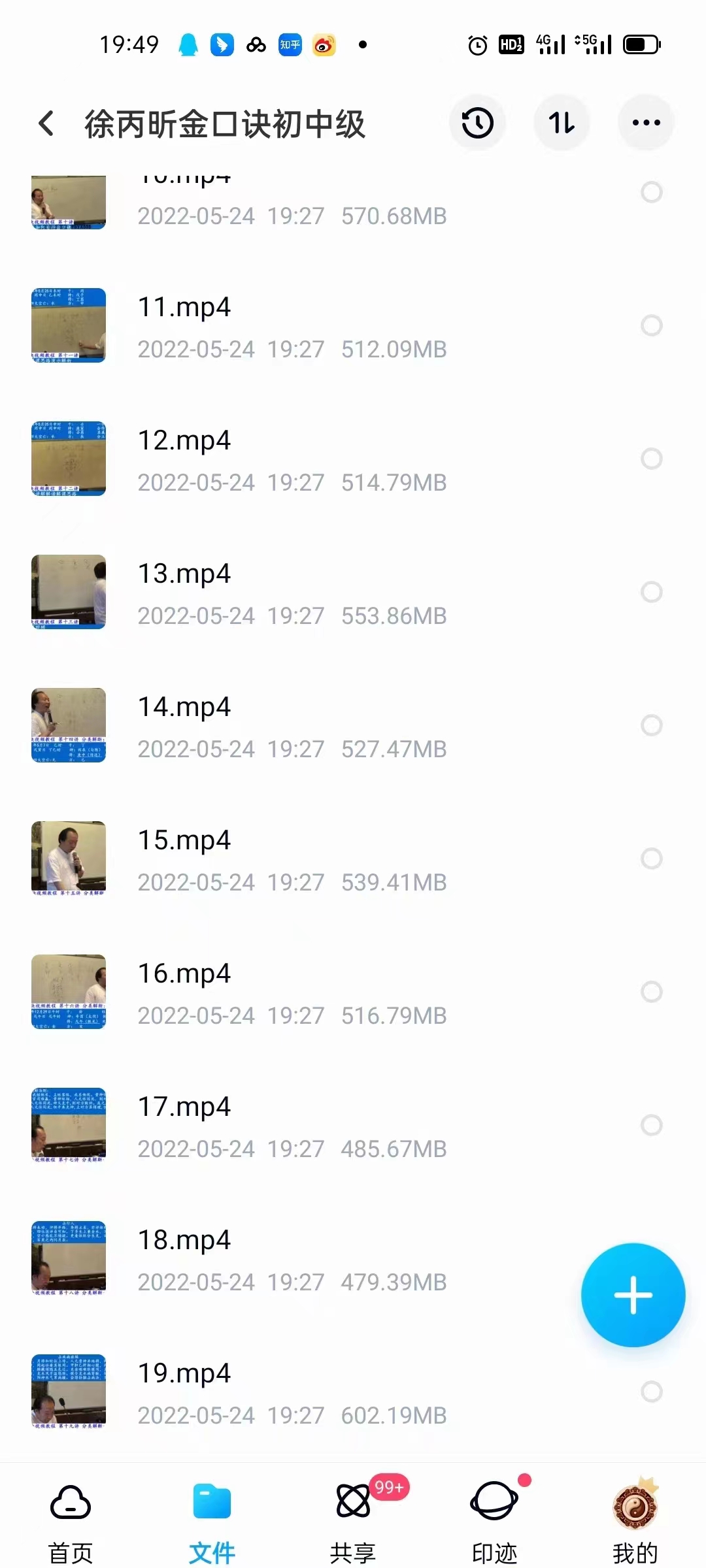706x1568 pixels.
Task: Tick the selection circle beside 16.mp4
Action: point(651,992)
